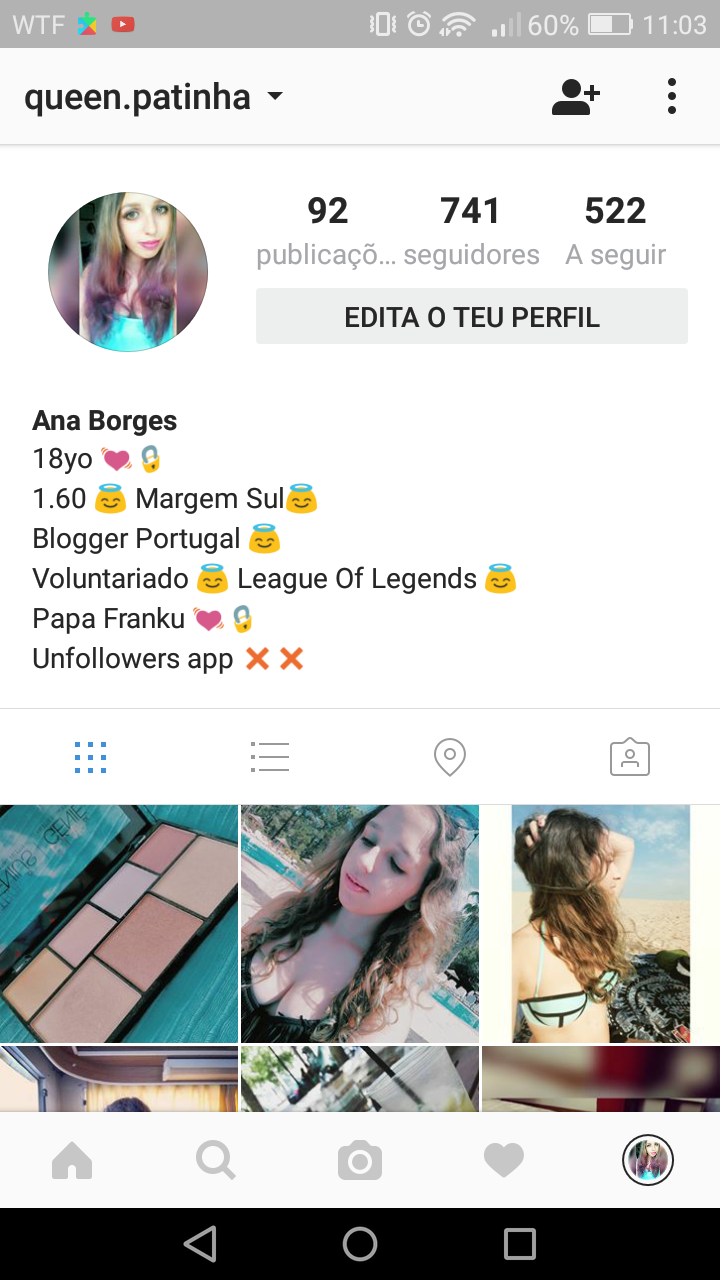Open the search and explore tab
Image resolution: width=720 pixels, height=1280 pixels.
[x=216, y=1161]
